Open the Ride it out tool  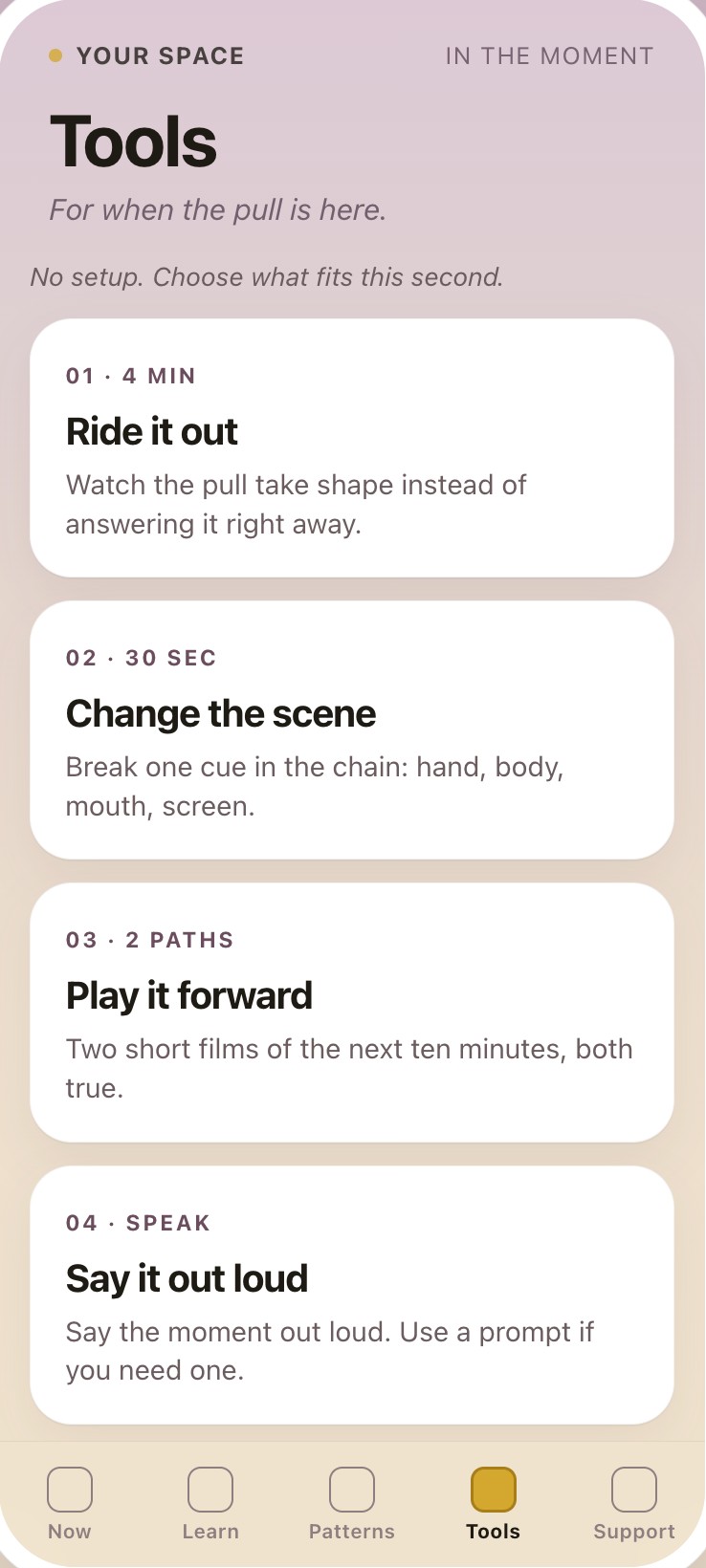point(352,447)
